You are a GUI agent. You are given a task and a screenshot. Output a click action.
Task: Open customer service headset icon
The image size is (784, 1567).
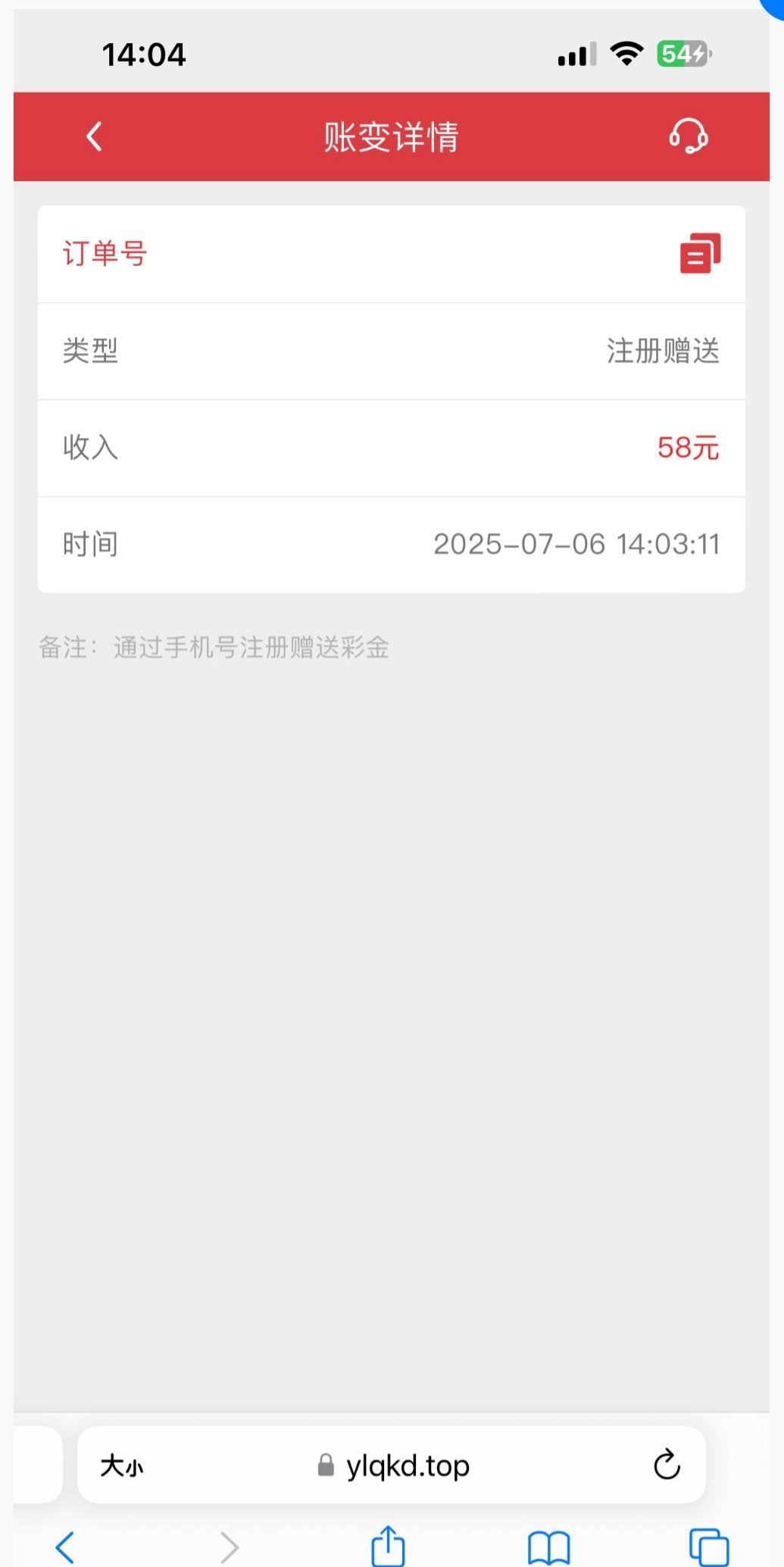coord(688,137)
